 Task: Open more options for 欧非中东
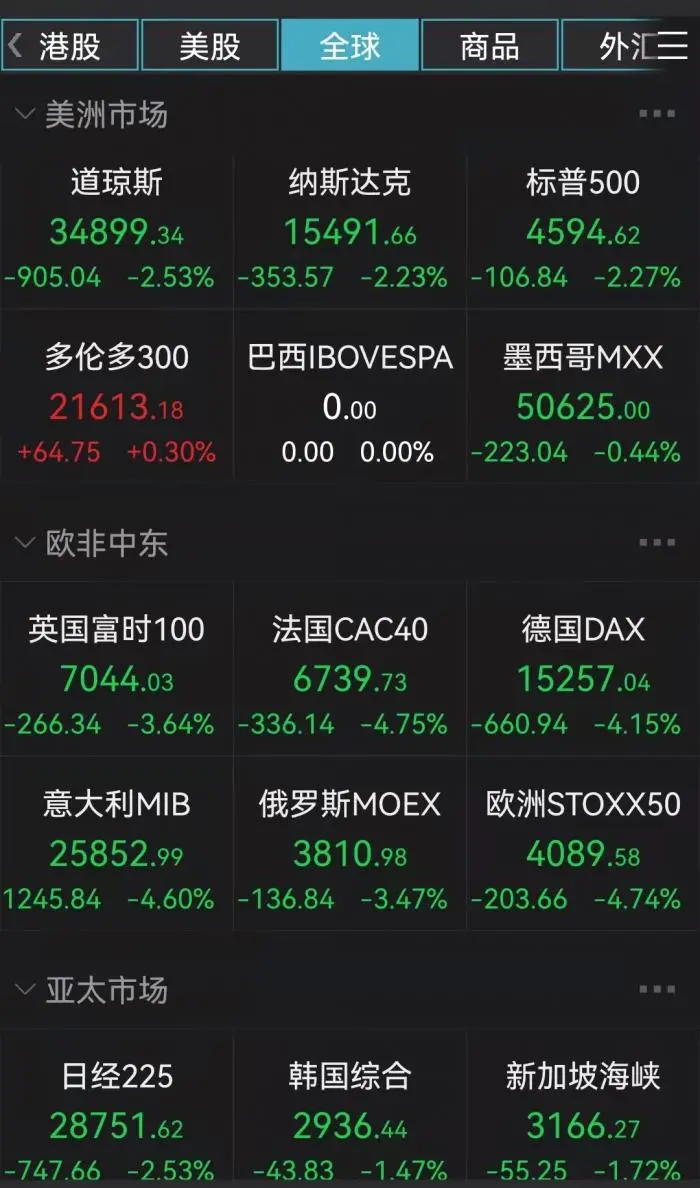click(x=656, y=543)
